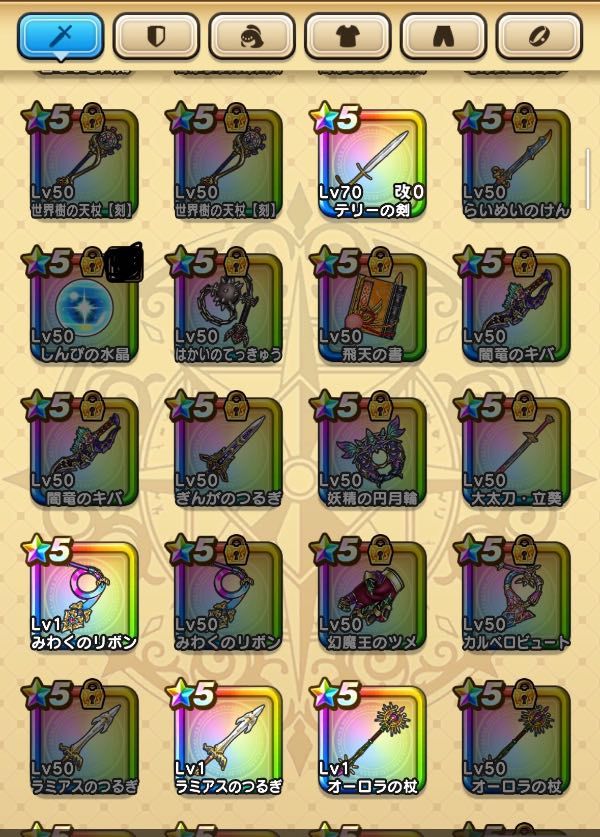Viewport: 600px width, 837px height.
Task: Select the 大太刀・立葵 katana
Action: click(x=514, y=450)
